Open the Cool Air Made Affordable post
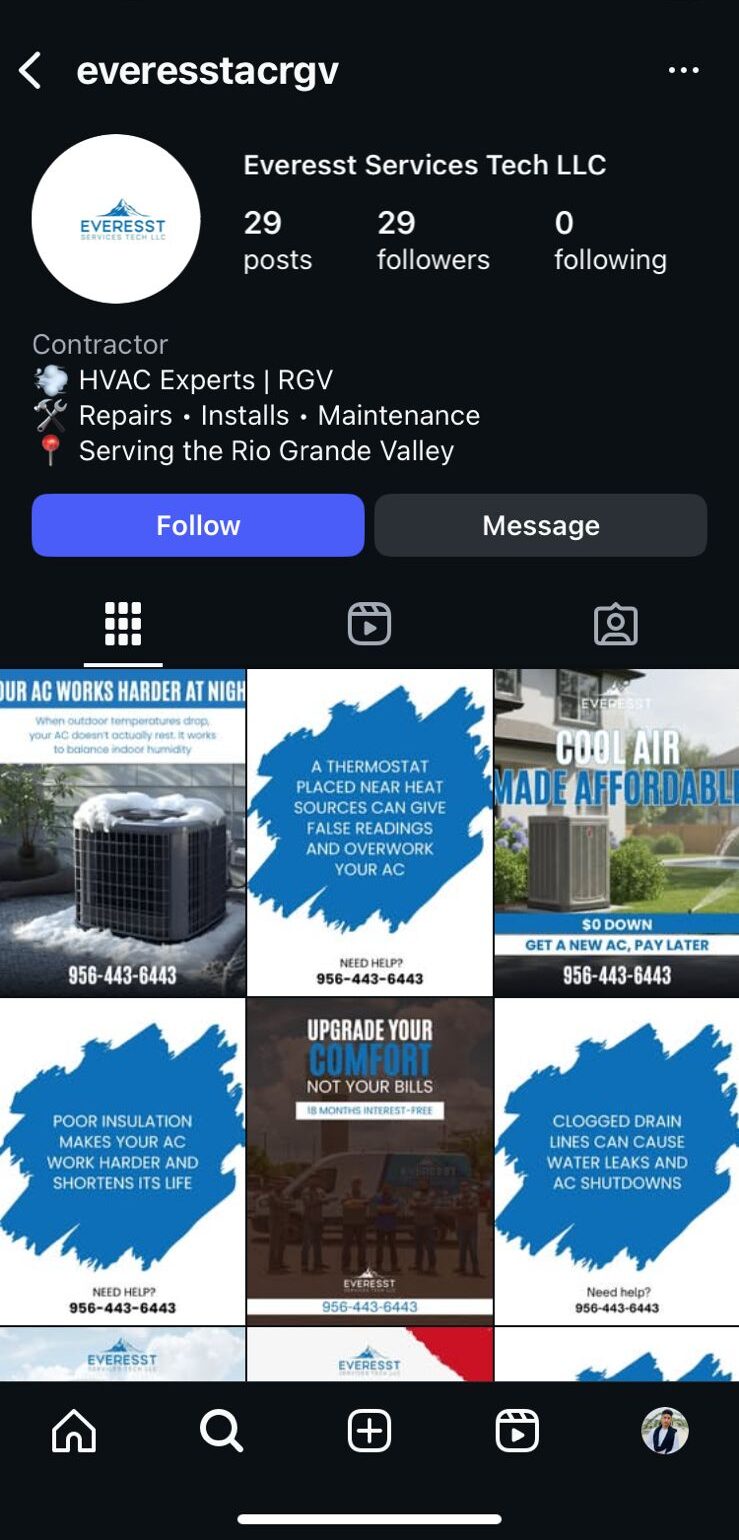This screenshot has width=739, height=1540. click(x=616, y=832)
